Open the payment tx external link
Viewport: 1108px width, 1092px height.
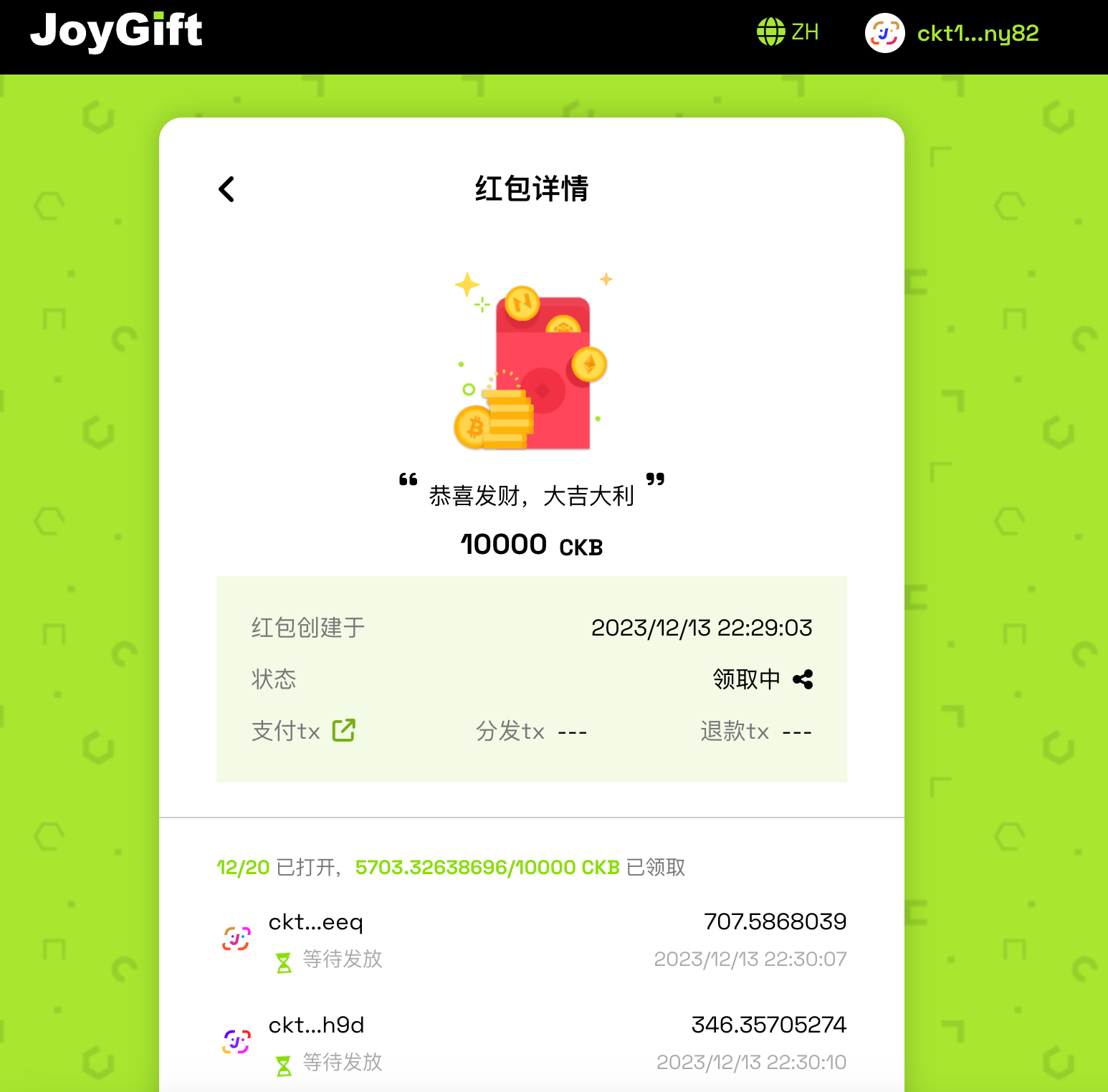pos(344,730)
